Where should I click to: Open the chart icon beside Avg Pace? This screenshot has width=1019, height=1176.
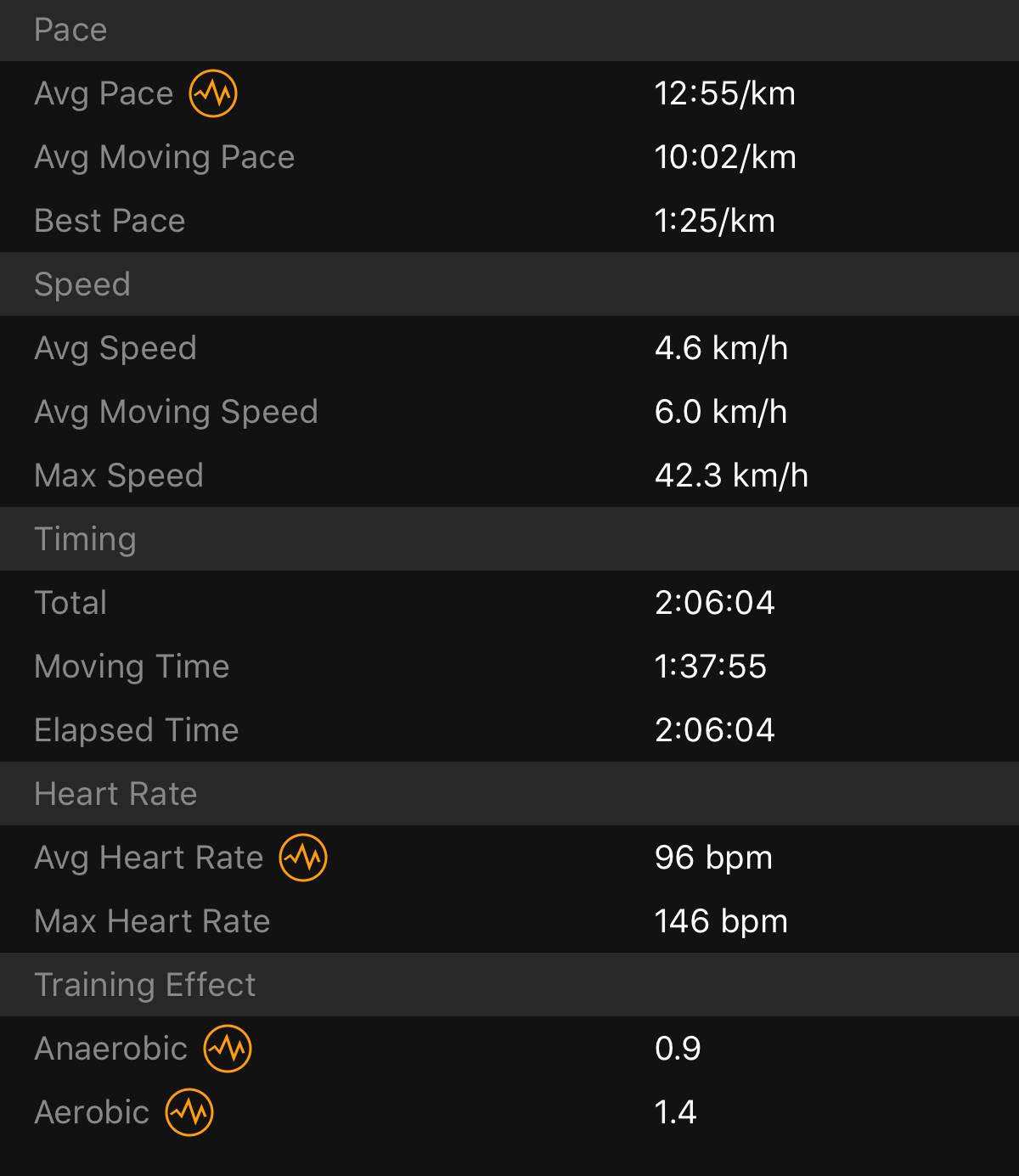coord(212,93)
